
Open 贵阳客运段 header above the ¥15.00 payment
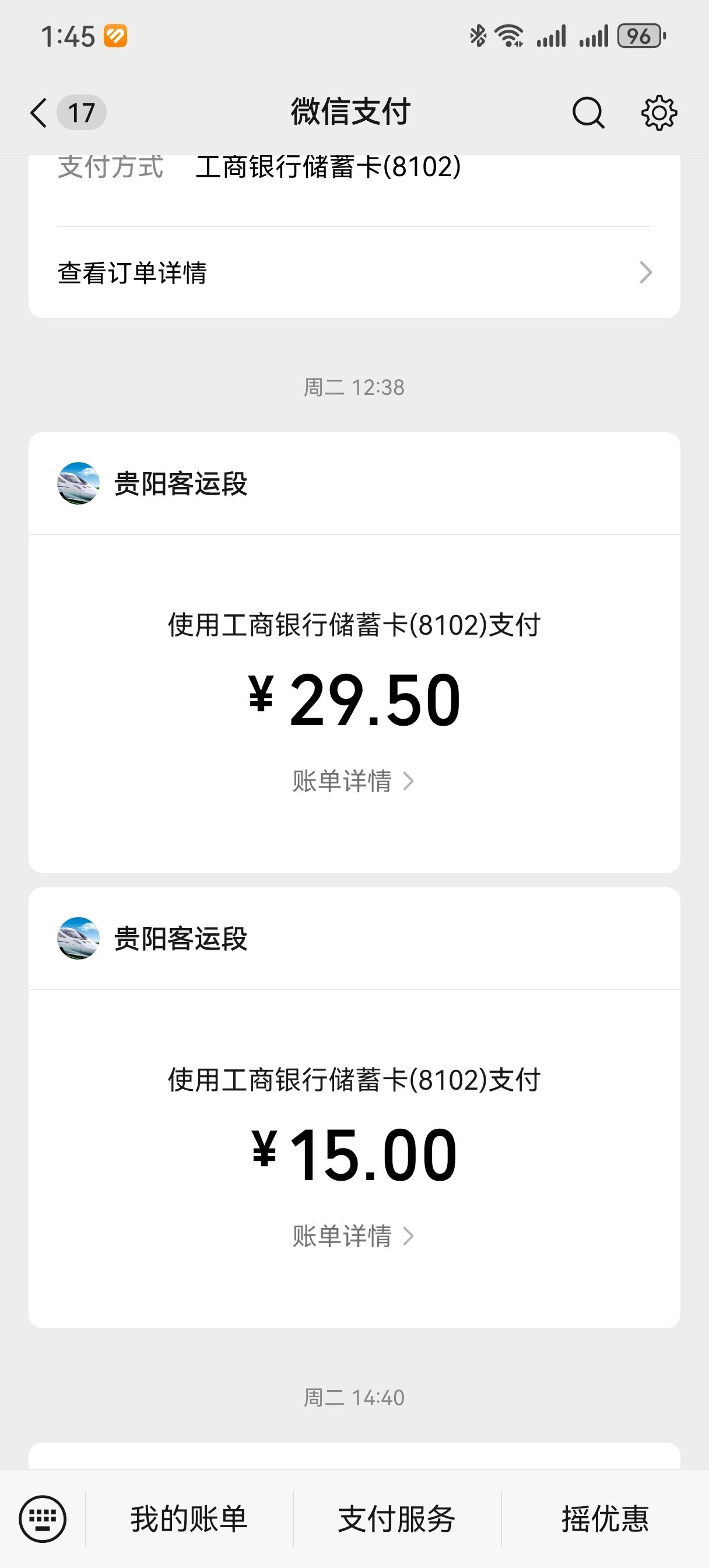pos(354,939)
